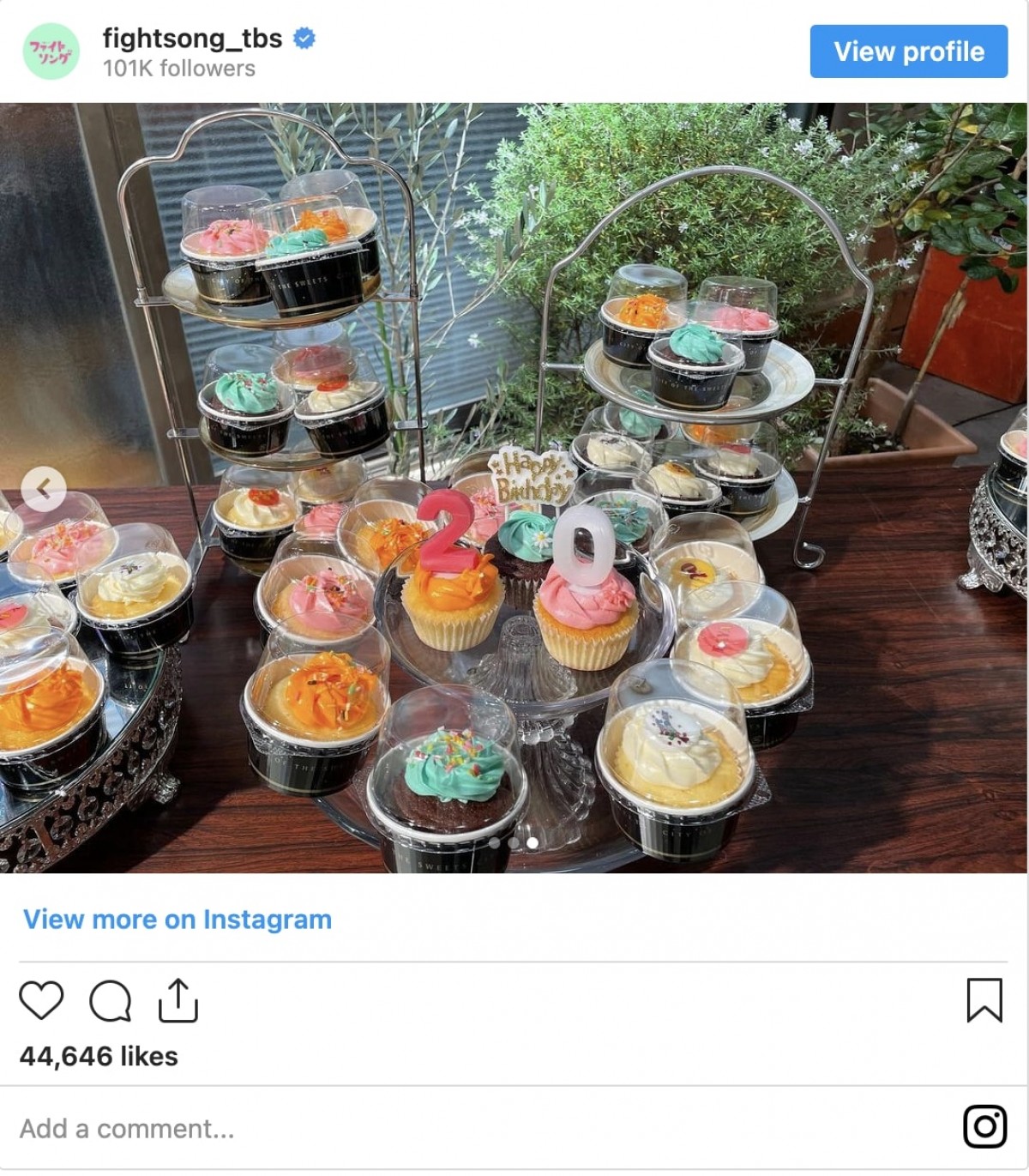This screenshot has width=1029, height=1176.
Task: Tap the View profile button
Action: click(908, 51)
